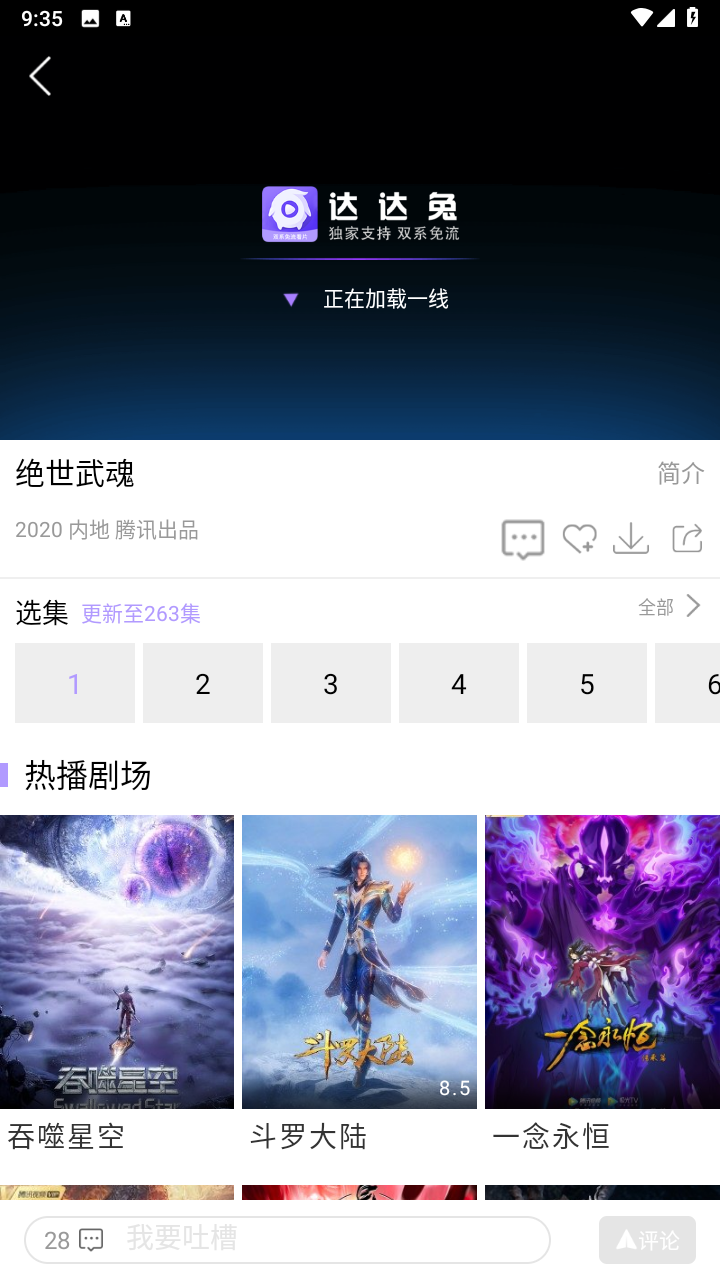
Task: Open 斗罗大陆 poster
Action: click(359, 961)
